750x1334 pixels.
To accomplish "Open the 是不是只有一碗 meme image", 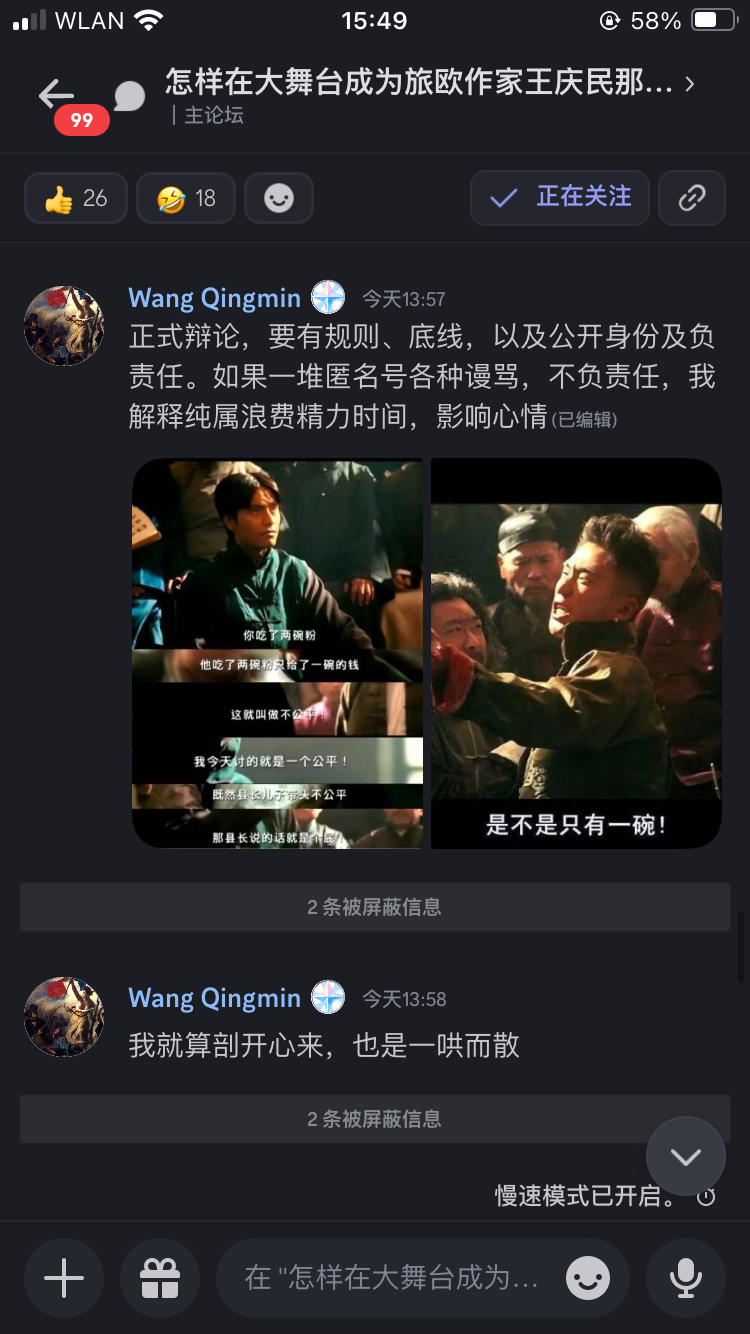I will [x=576, y=653].
